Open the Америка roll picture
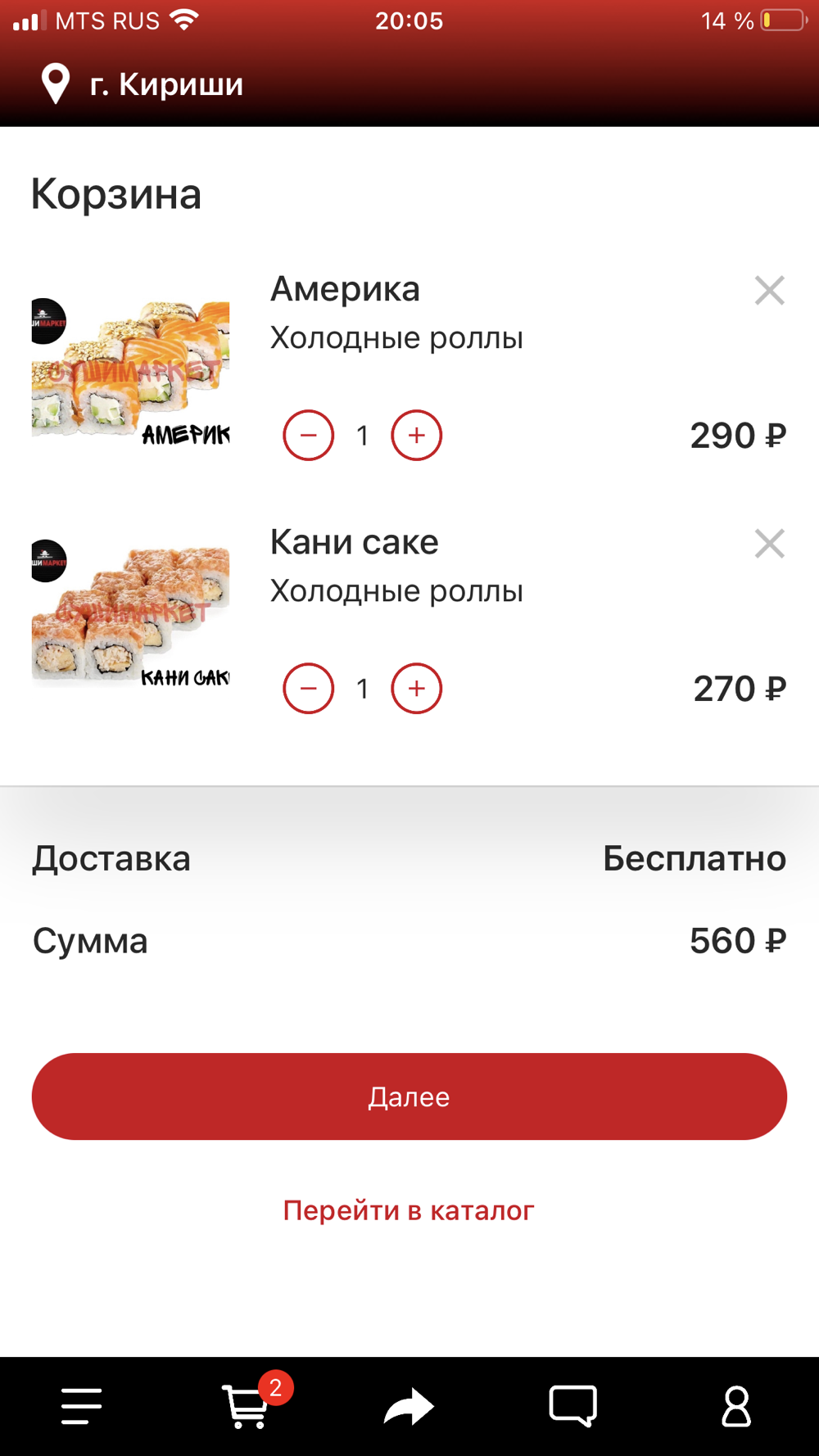 pyautogui.click(x=131, y=371)
